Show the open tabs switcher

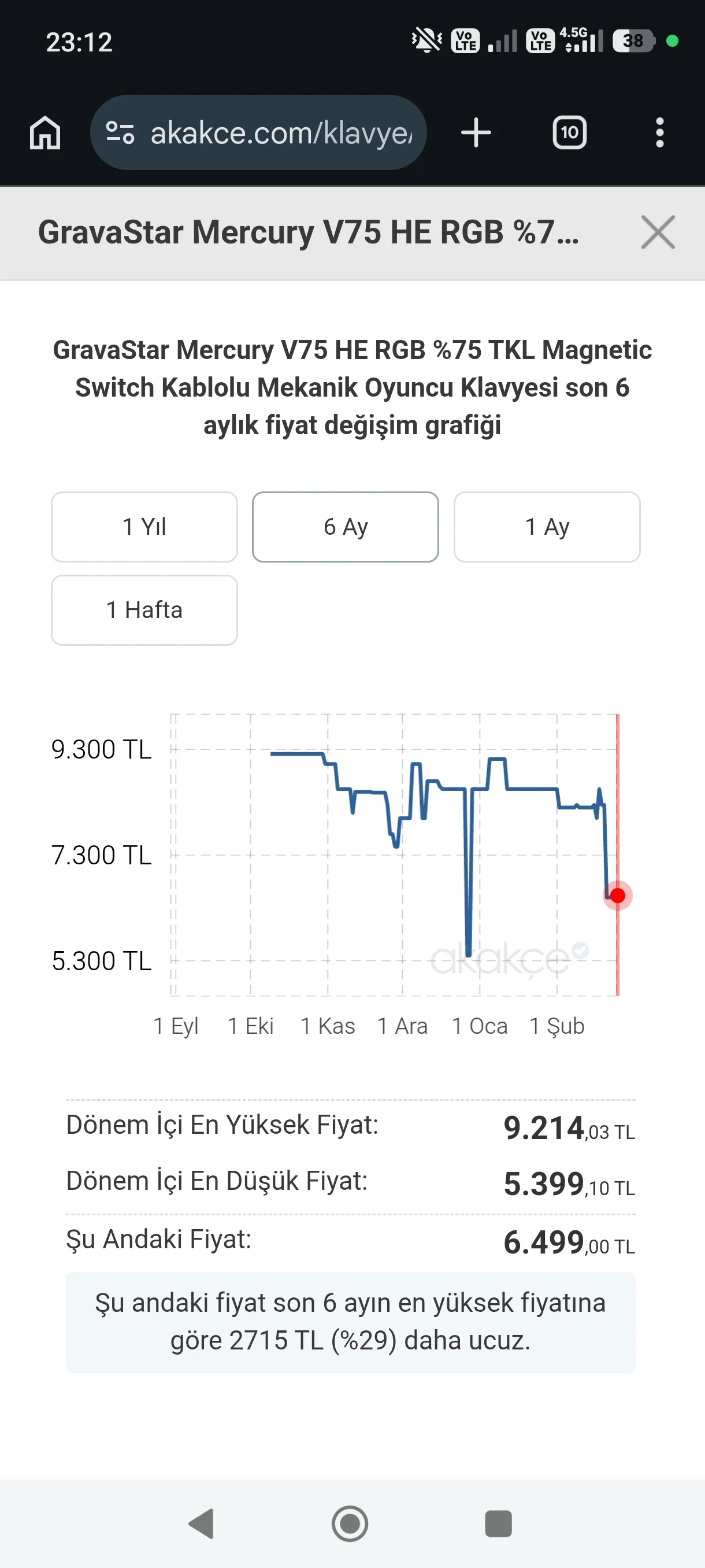point(569,133)
